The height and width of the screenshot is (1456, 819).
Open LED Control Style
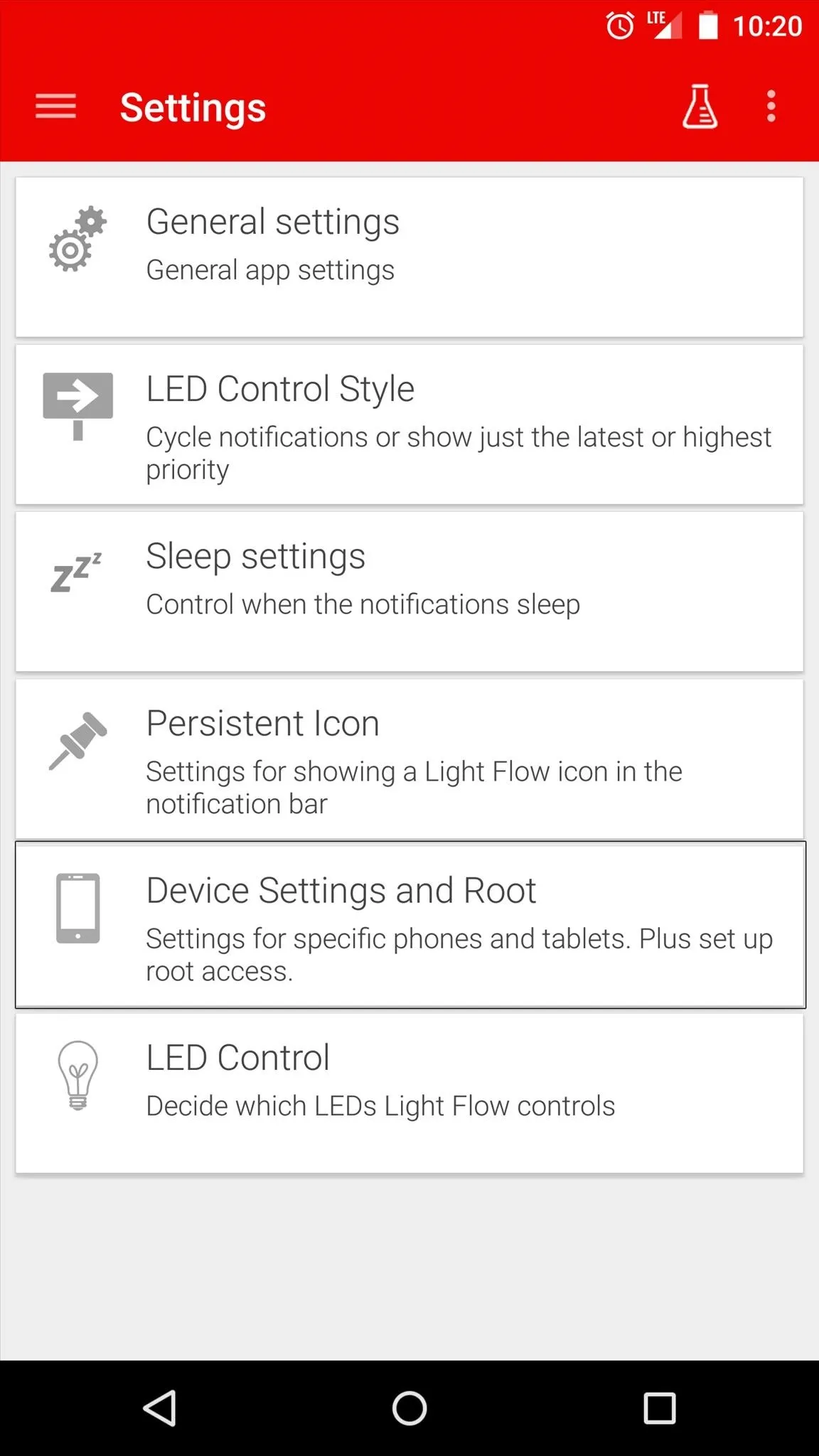pyautogui.click(x=409, y=424)
